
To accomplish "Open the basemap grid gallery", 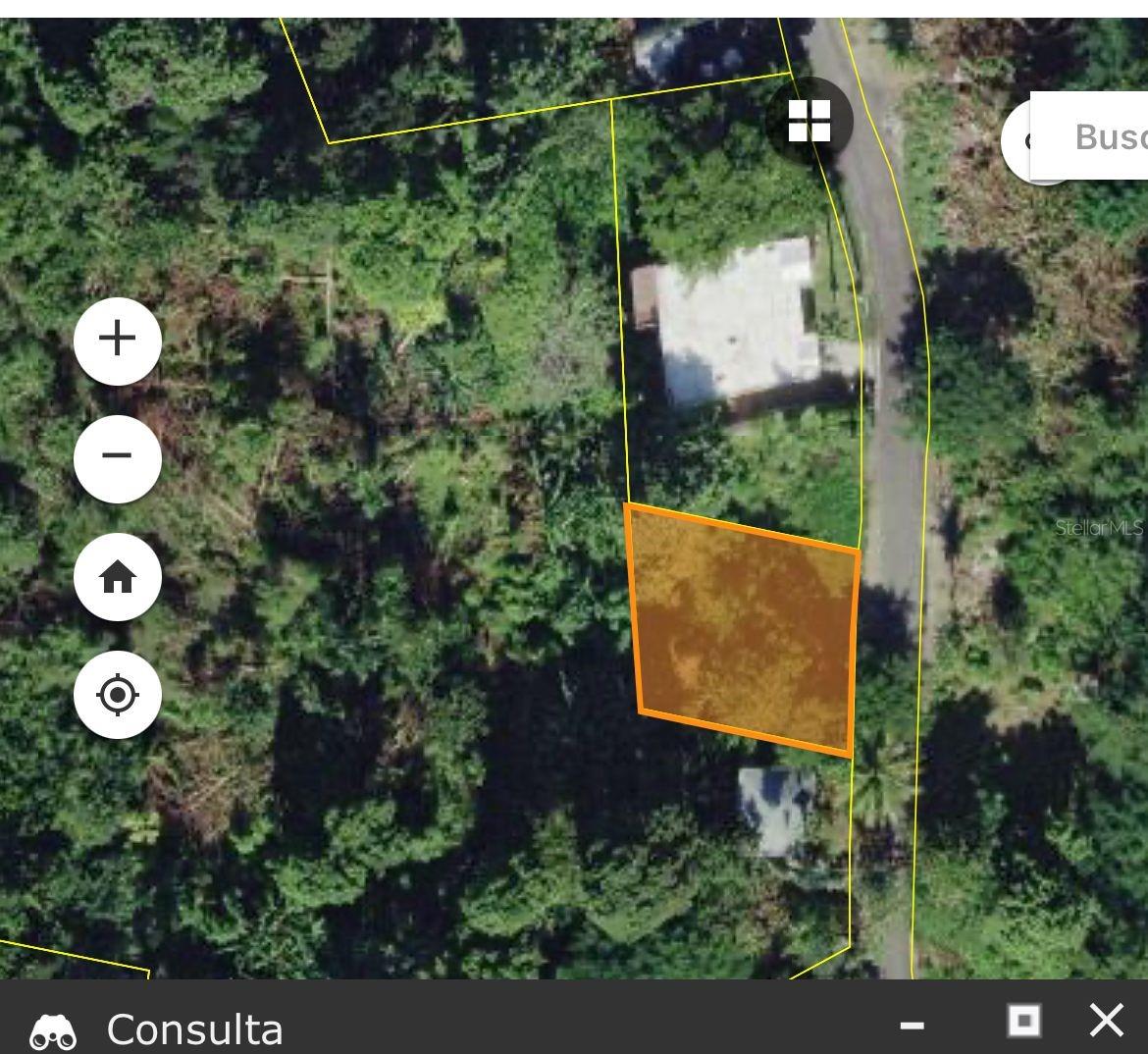I will point(809,121).
